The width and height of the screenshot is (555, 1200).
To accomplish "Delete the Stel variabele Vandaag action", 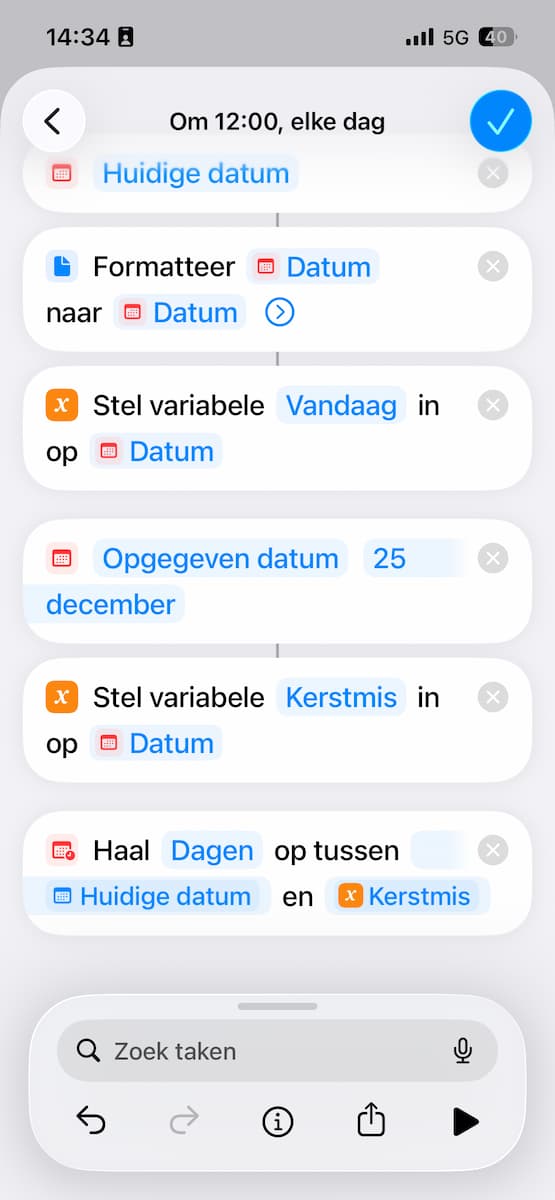I will [493, 405].
